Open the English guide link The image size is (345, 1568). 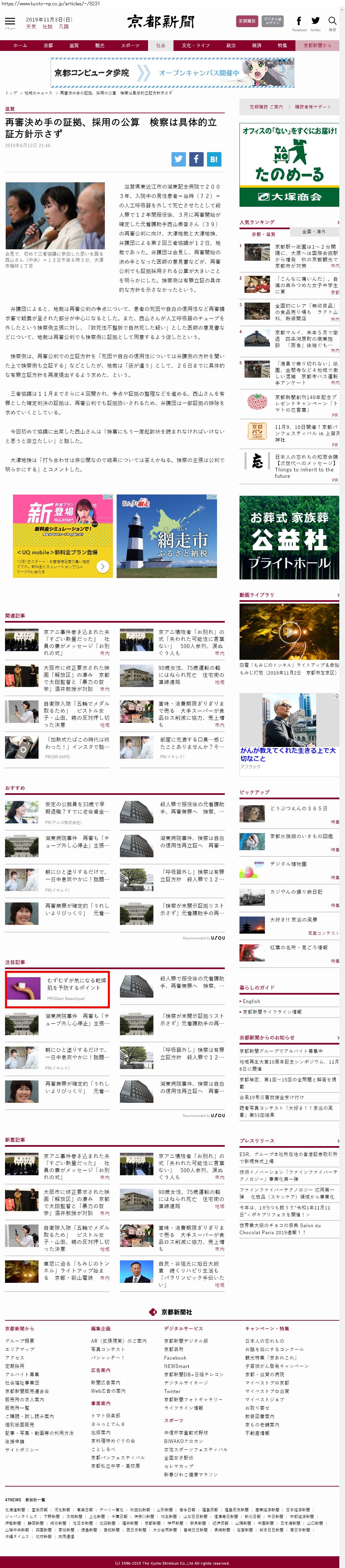point(251,1001)
